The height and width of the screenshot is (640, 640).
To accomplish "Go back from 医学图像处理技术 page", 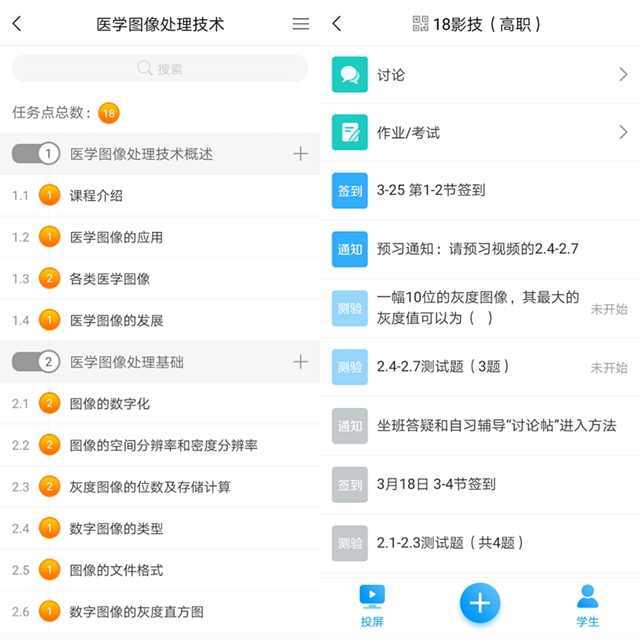I will (17, 24).
